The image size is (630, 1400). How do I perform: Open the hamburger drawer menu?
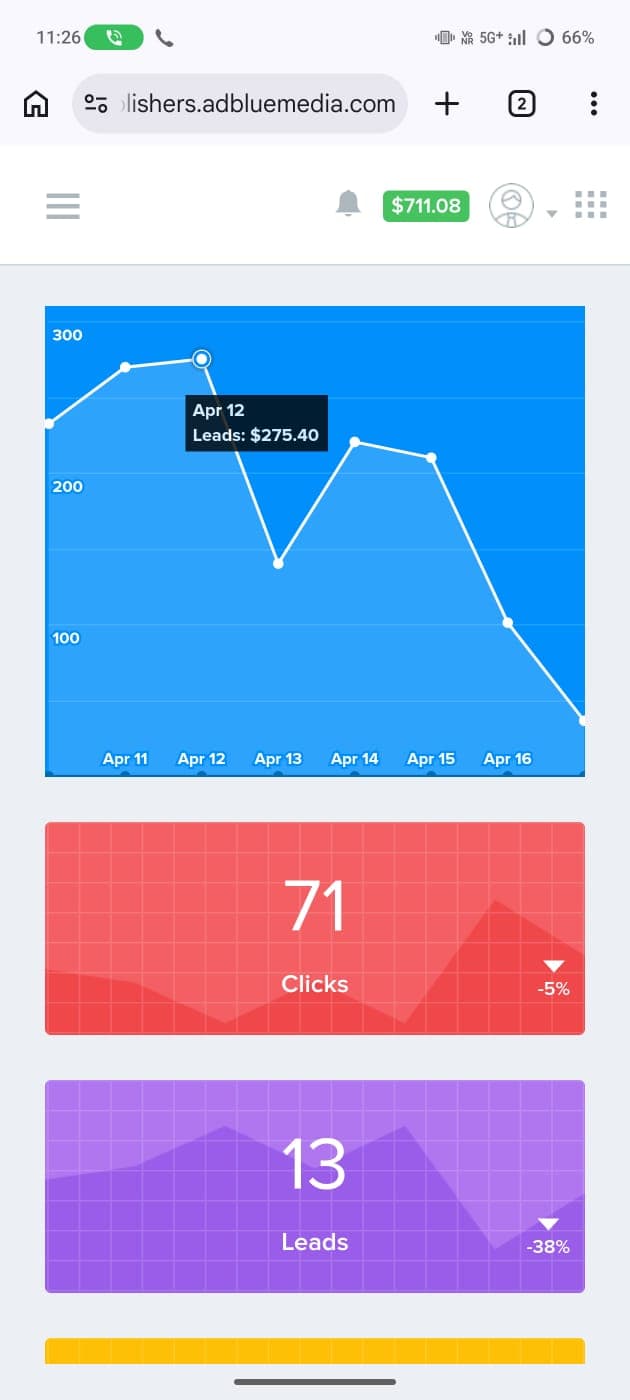pos(63,206)
